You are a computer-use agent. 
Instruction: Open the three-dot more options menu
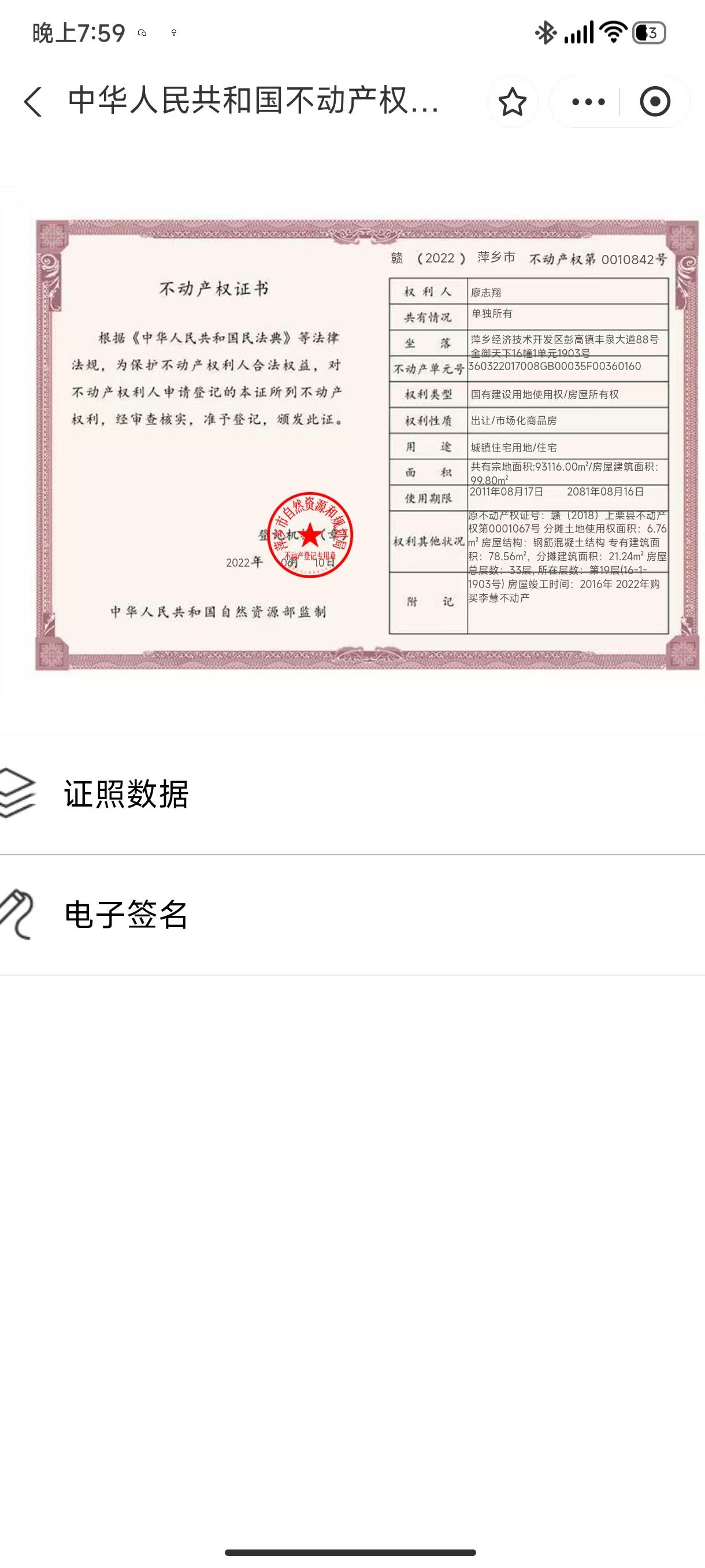point(588,102)
